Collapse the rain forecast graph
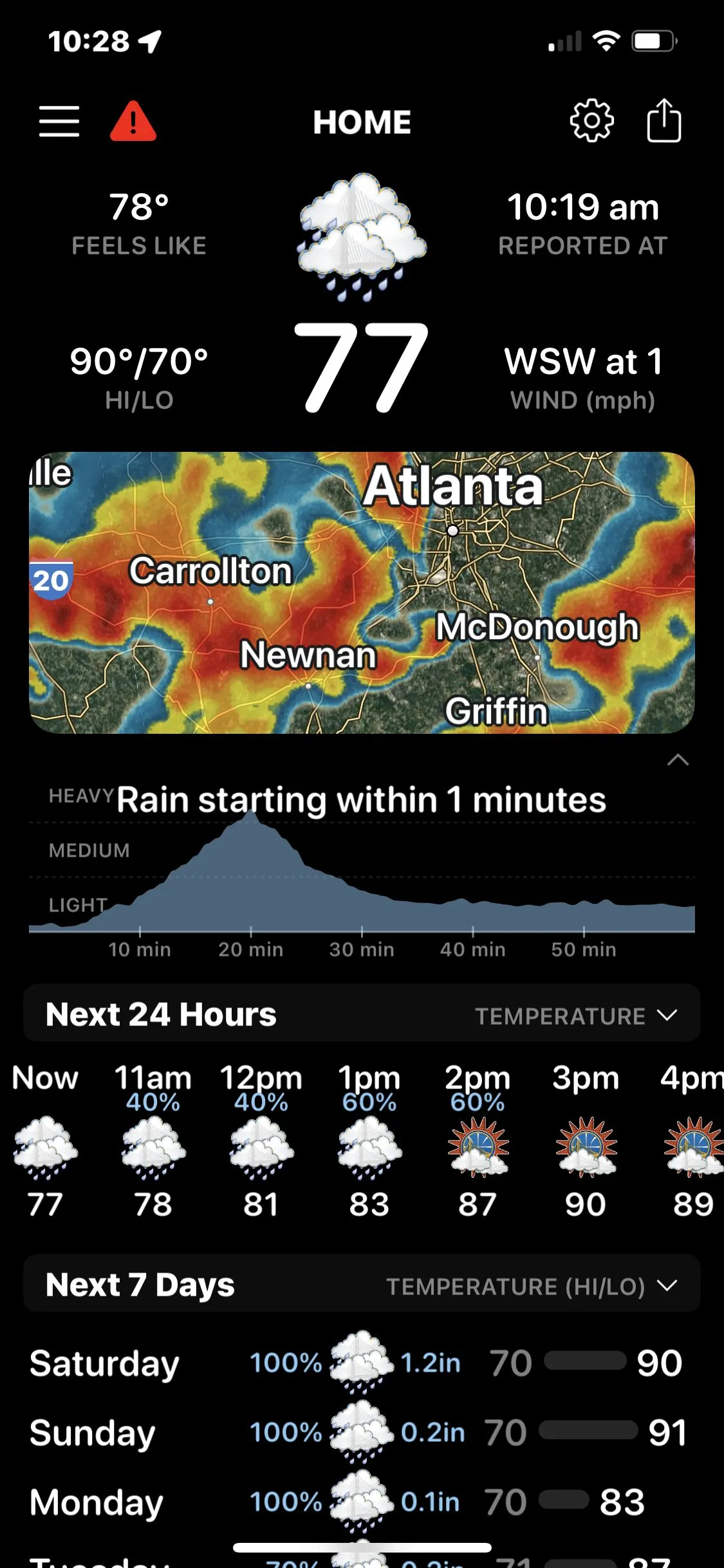This screenshot has width=724, height=1568. coord(678,760)
